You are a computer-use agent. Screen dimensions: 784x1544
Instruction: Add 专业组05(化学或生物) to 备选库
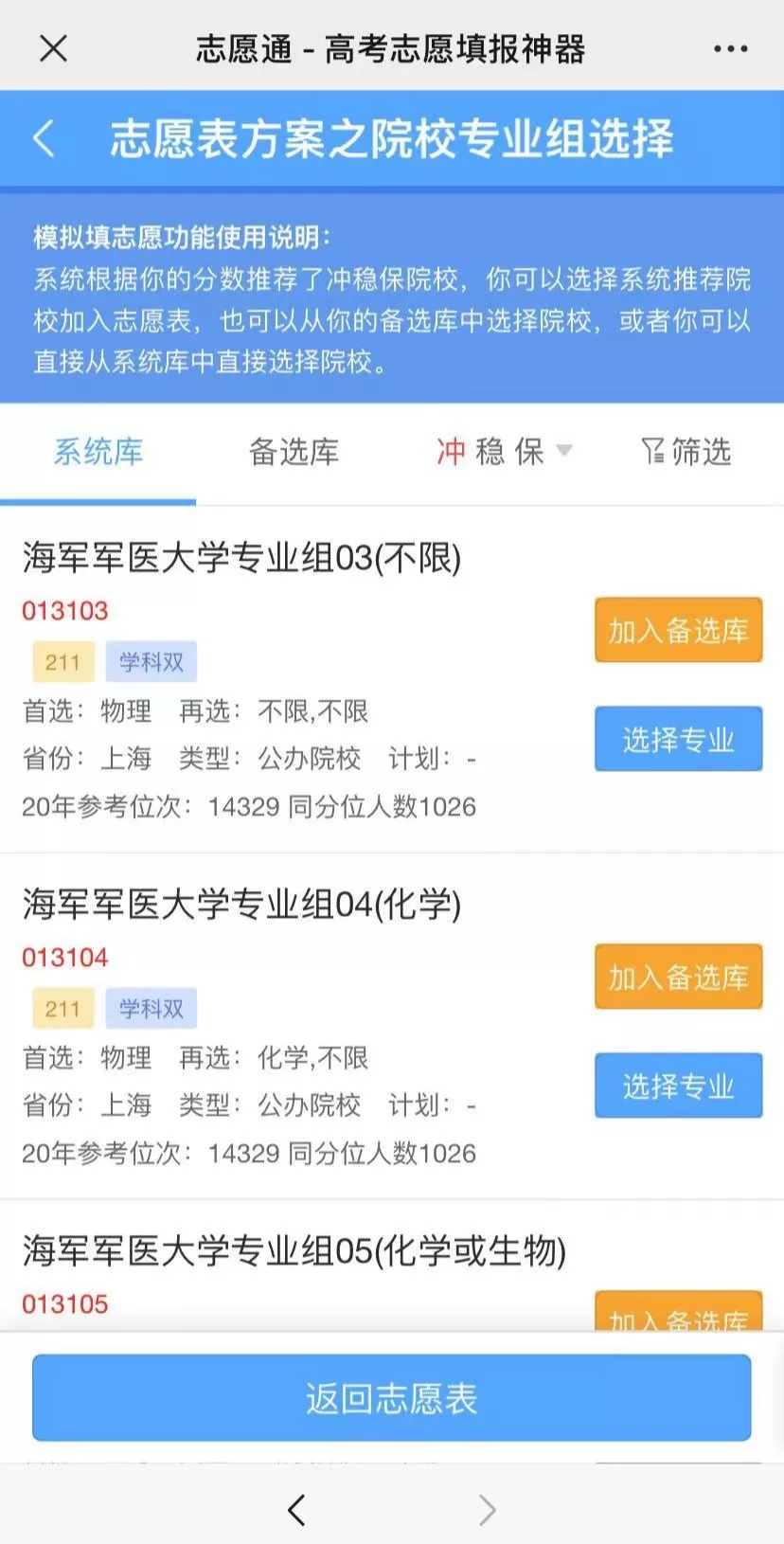(x=678, y=1315)
